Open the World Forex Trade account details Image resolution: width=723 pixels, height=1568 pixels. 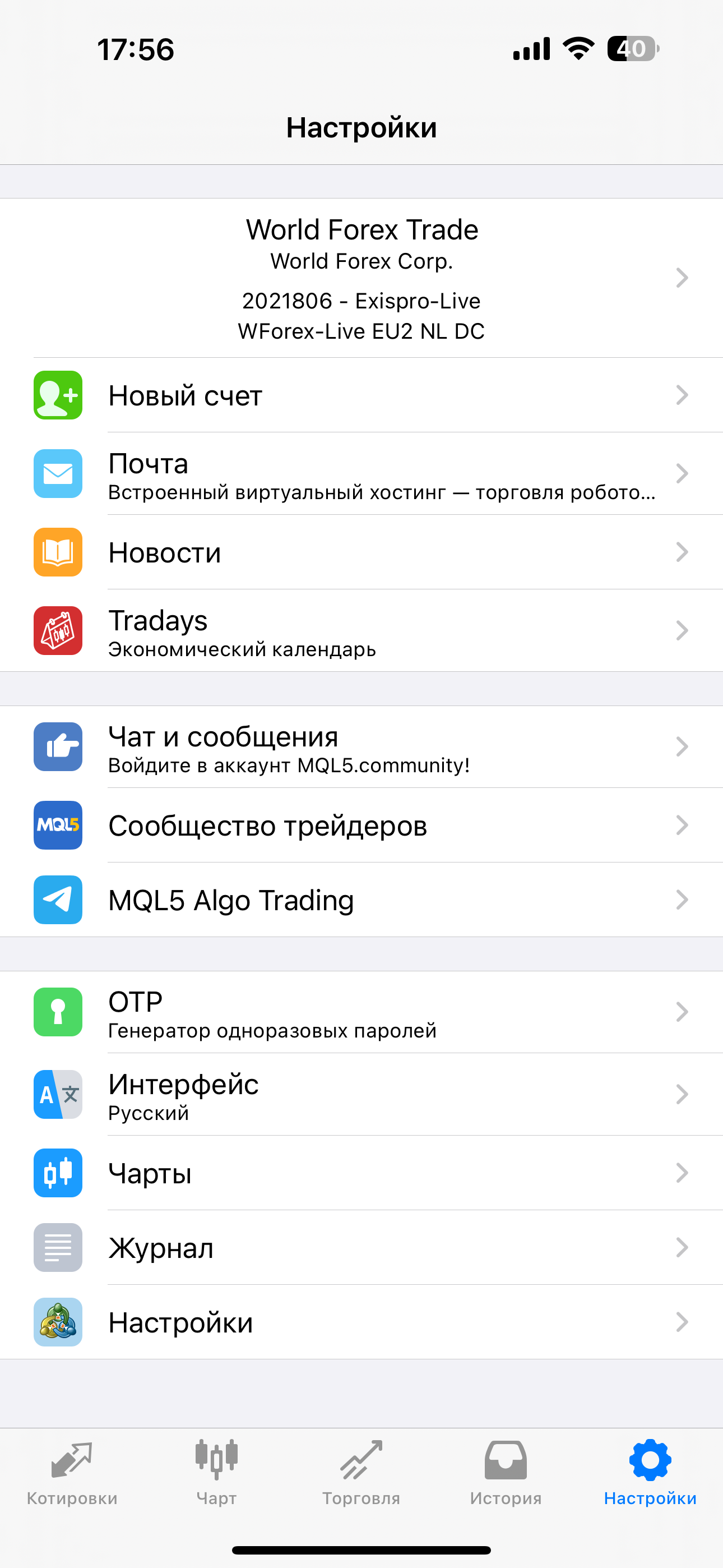click(x=361, y=278)
